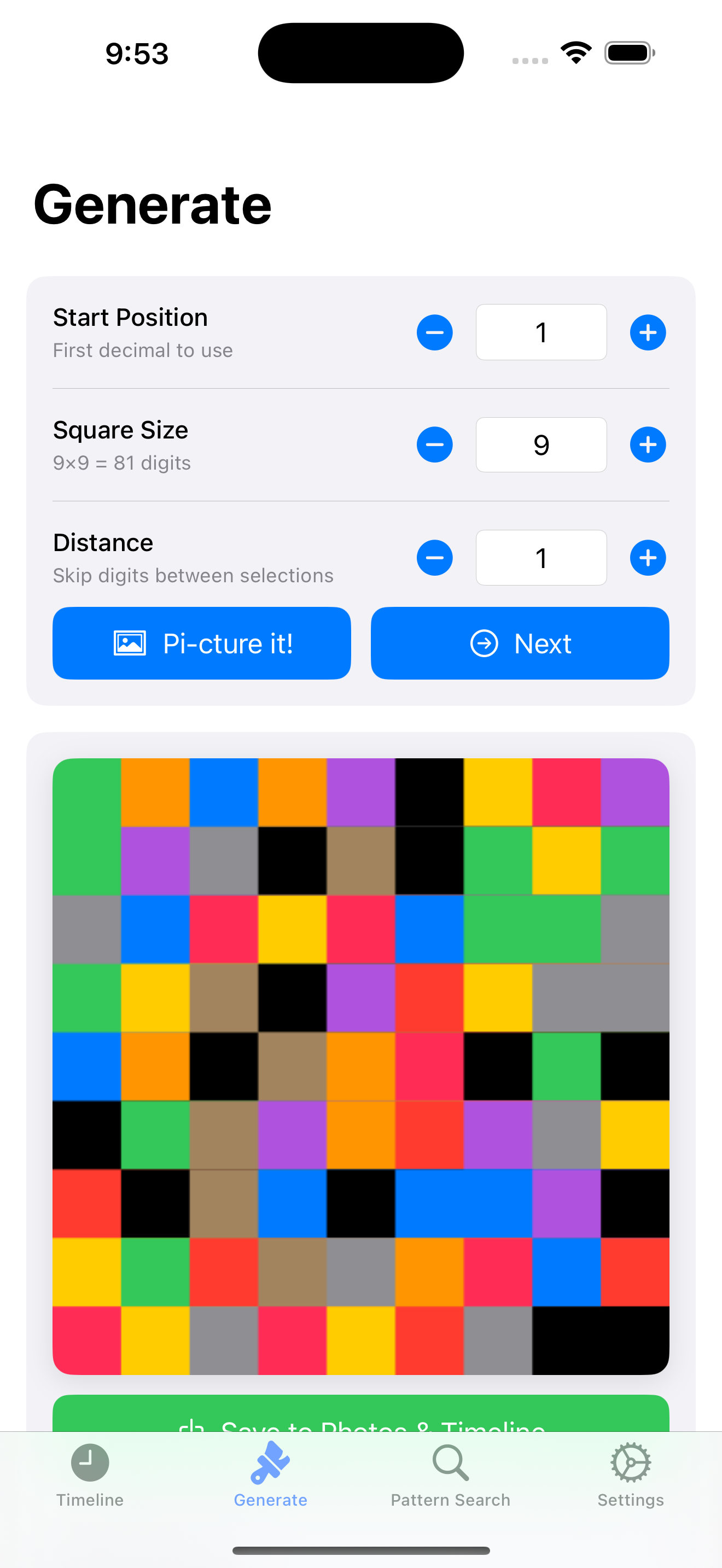Viewport: 722px width, 1568px height.
Task: Tap the Pi-cture it! button
Action: pyautogui.click(x=201, y=643)
